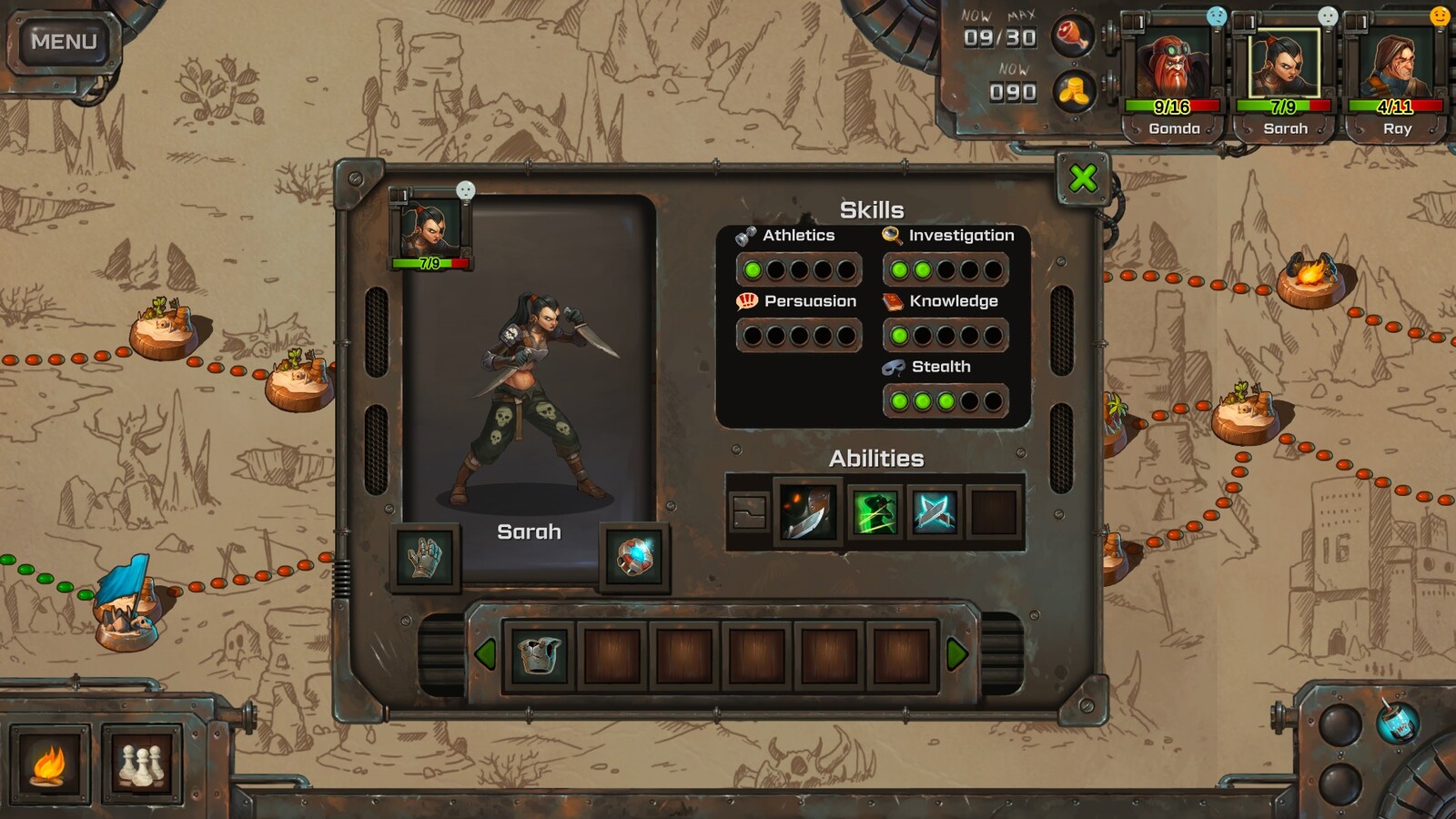
Task: Tap the armor item in inventory
Action: click(x=539, y=654)
